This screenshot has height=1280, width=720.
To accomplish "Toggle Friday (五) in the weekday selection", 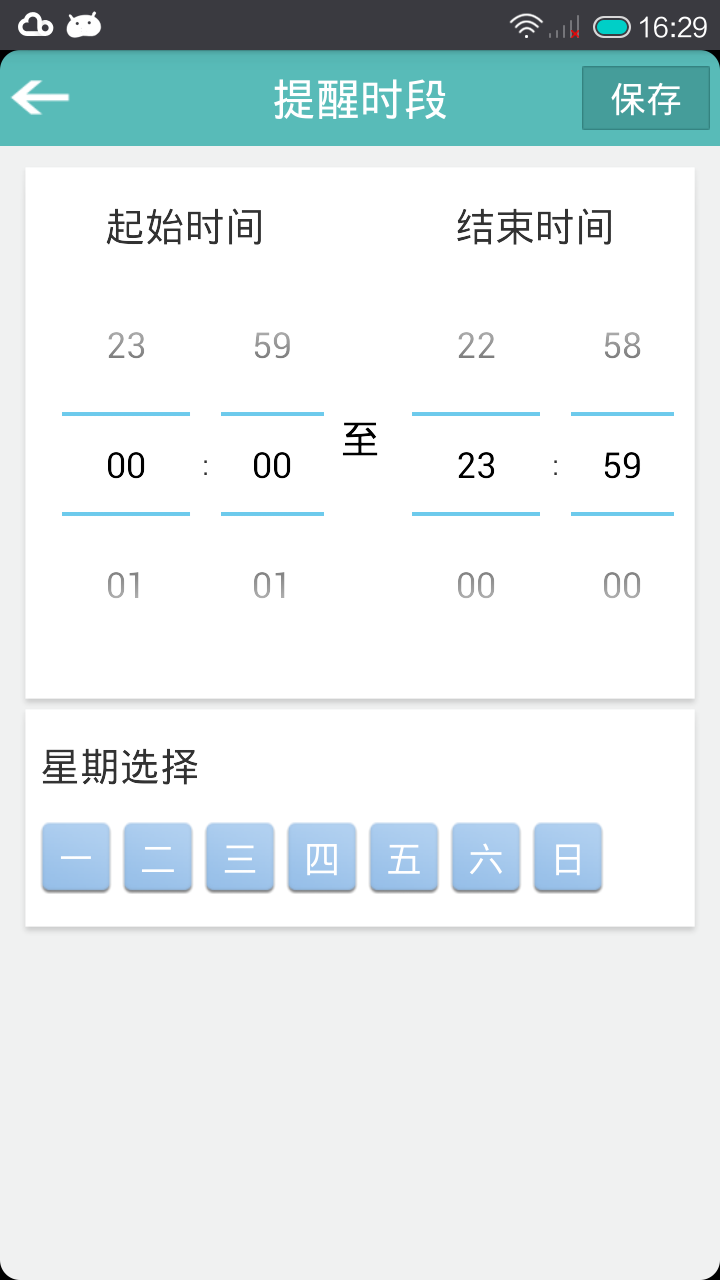I will coord(404,858).
